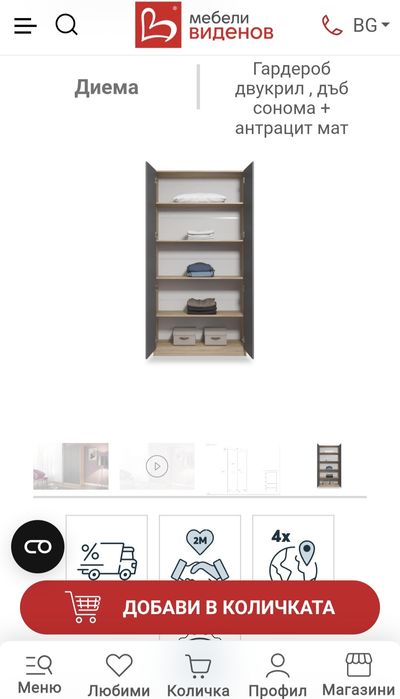Open the Меню tab
Image resolution: width=400 pixels, height=699 pixels.
[39, 674]
